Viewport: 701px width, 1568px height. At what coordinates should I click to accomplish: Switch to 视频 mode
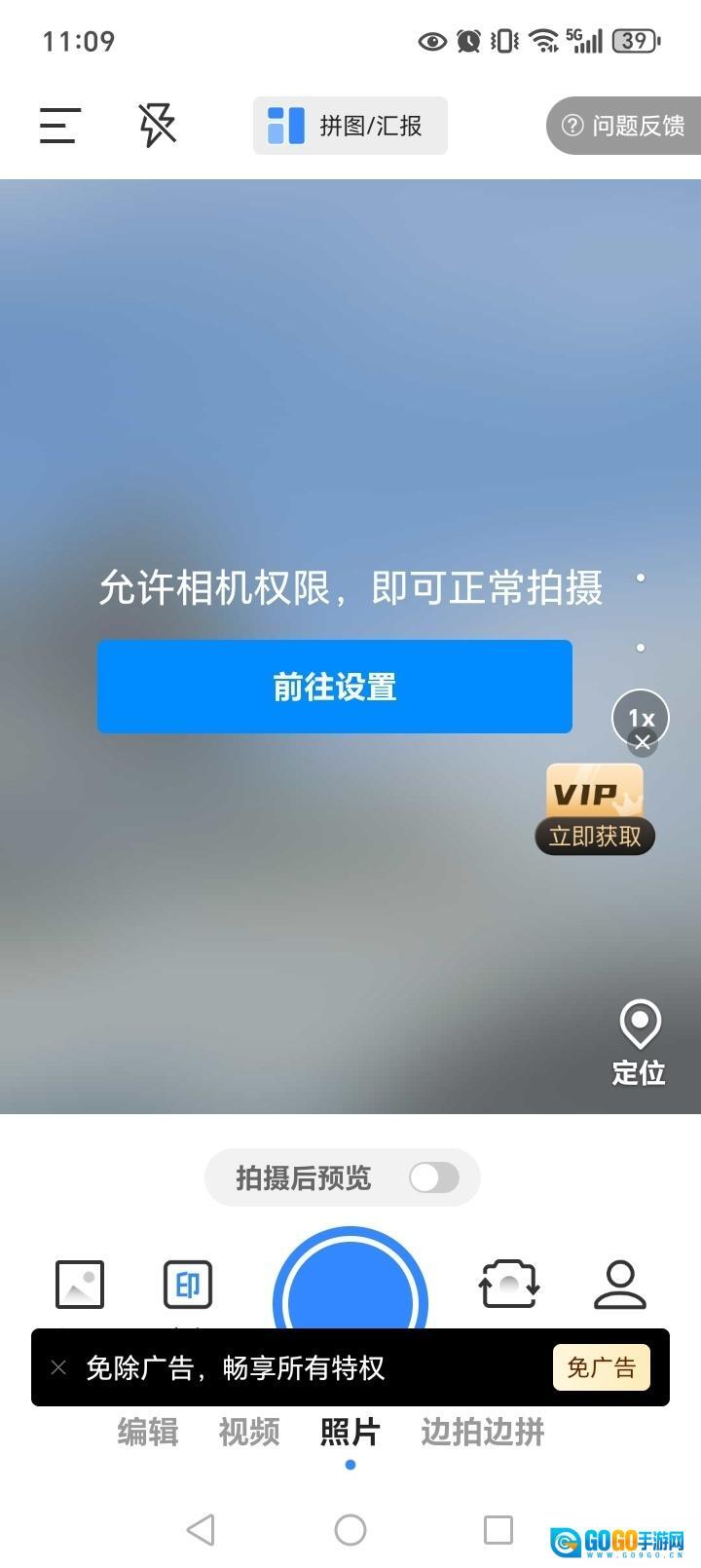click(249, 1432)
